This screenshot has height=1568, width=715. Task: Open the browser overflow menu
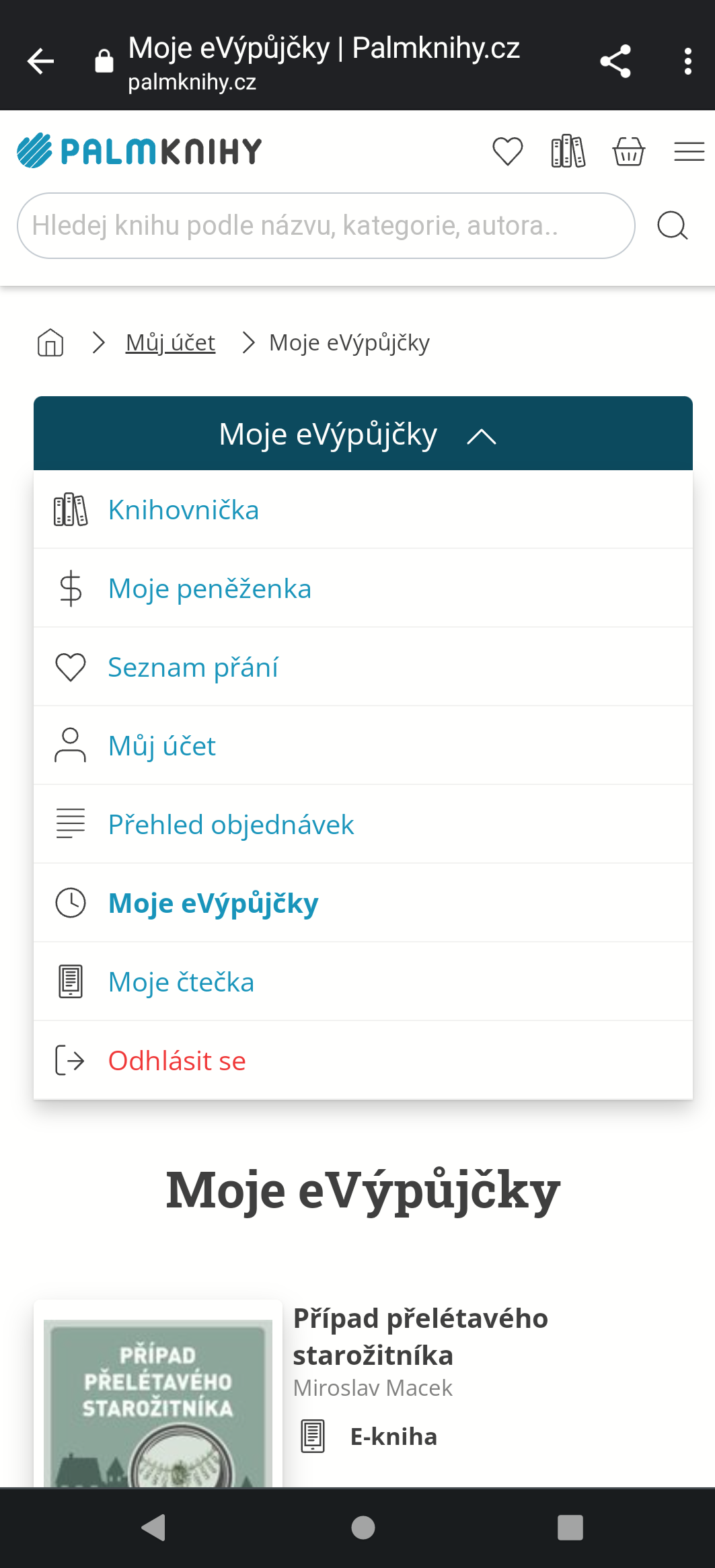pos(687,61)
